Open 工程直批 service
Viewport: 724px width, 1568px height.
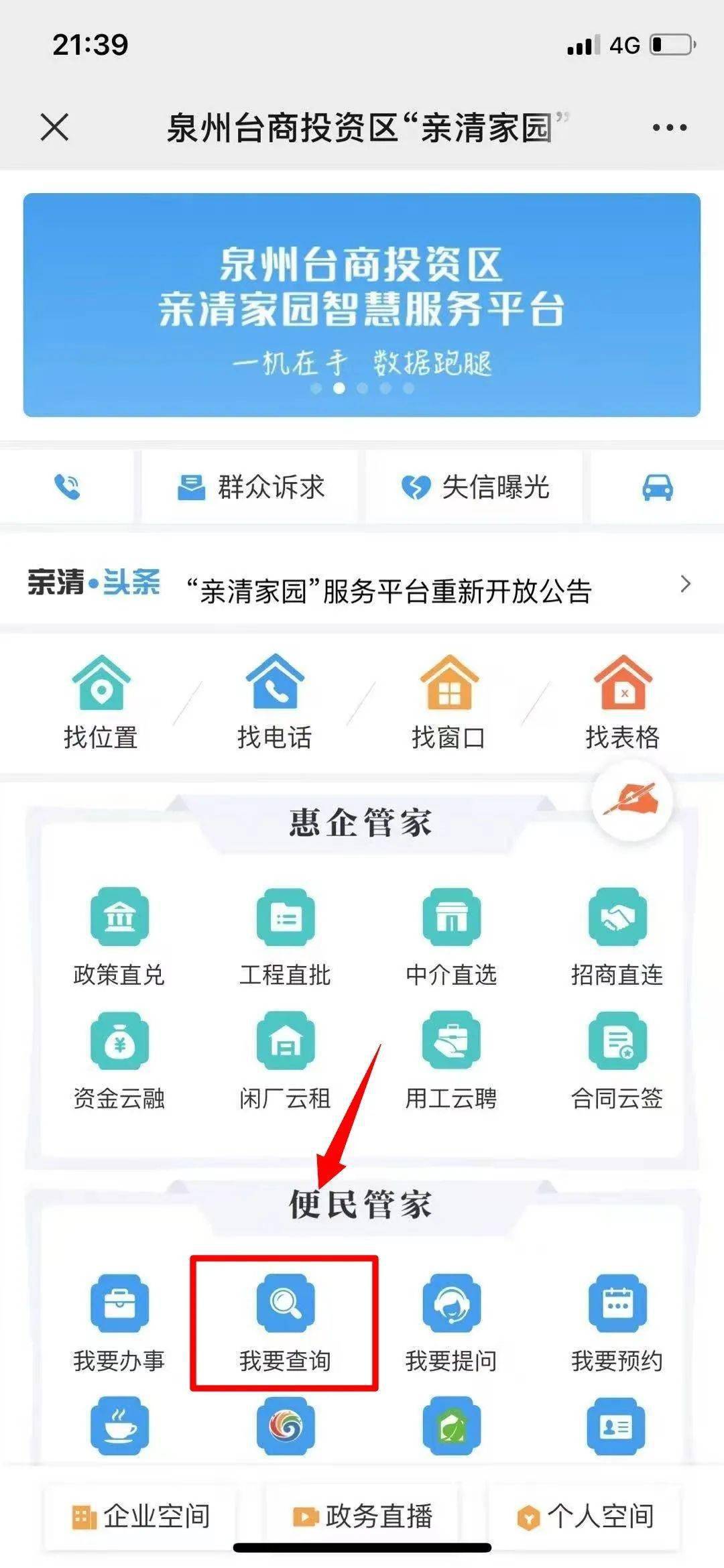click(x=285, y=937)
